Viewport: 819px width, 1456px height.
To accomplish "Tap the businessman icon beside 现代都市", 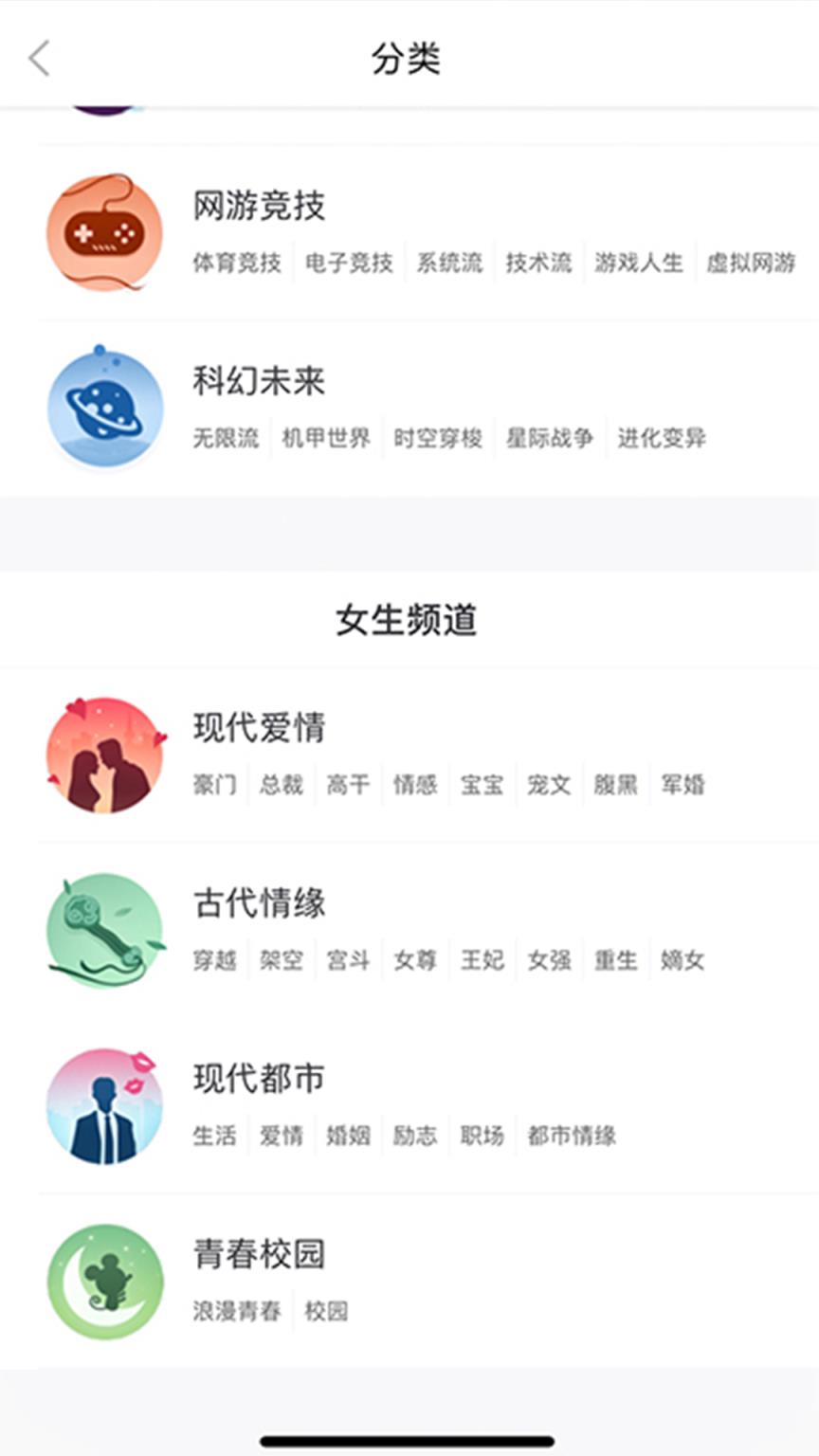I will point(104,1106).
